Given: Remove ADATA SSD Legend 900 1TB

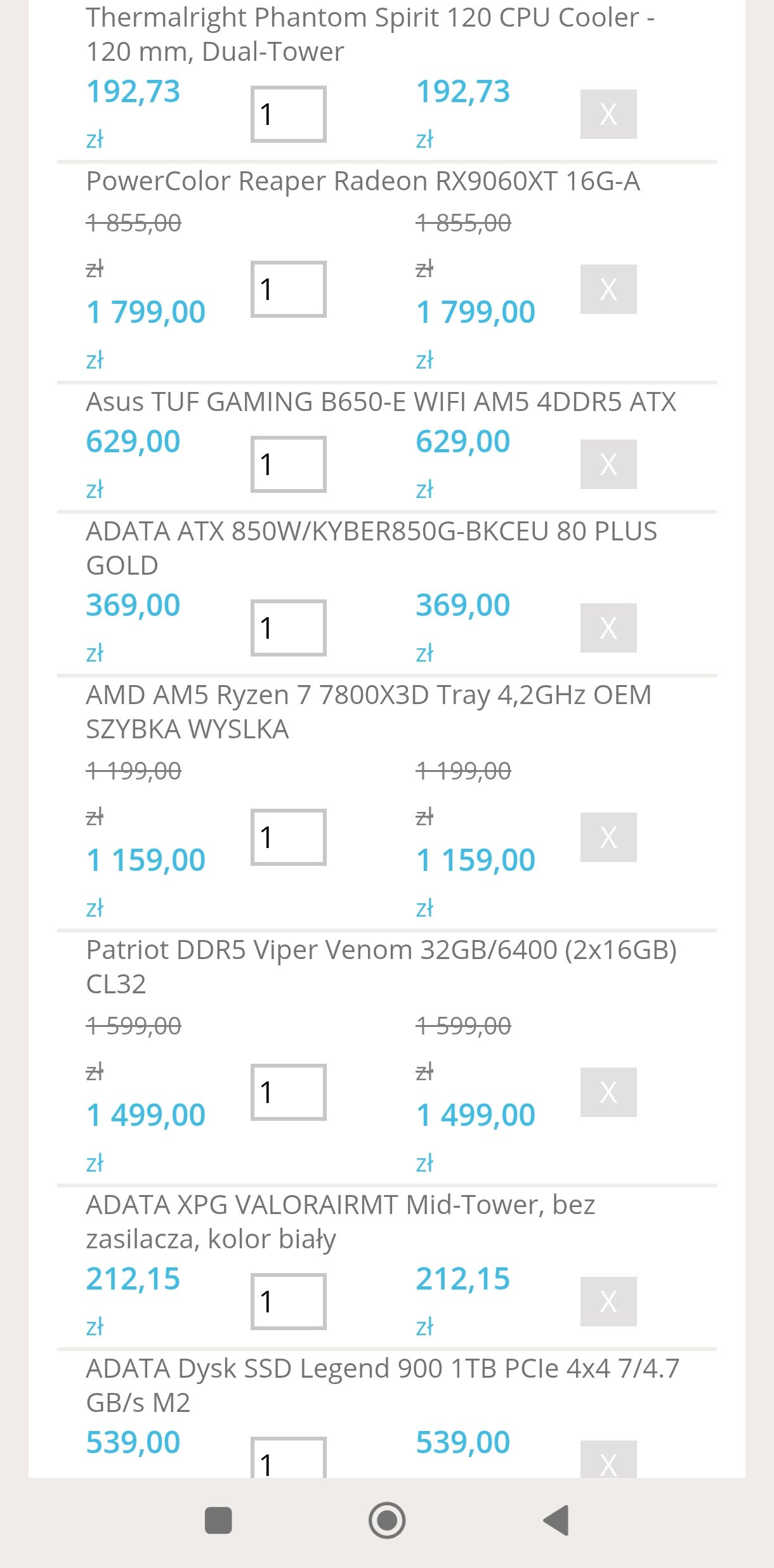Looking at the screenshot, I should coord(608,1461).
